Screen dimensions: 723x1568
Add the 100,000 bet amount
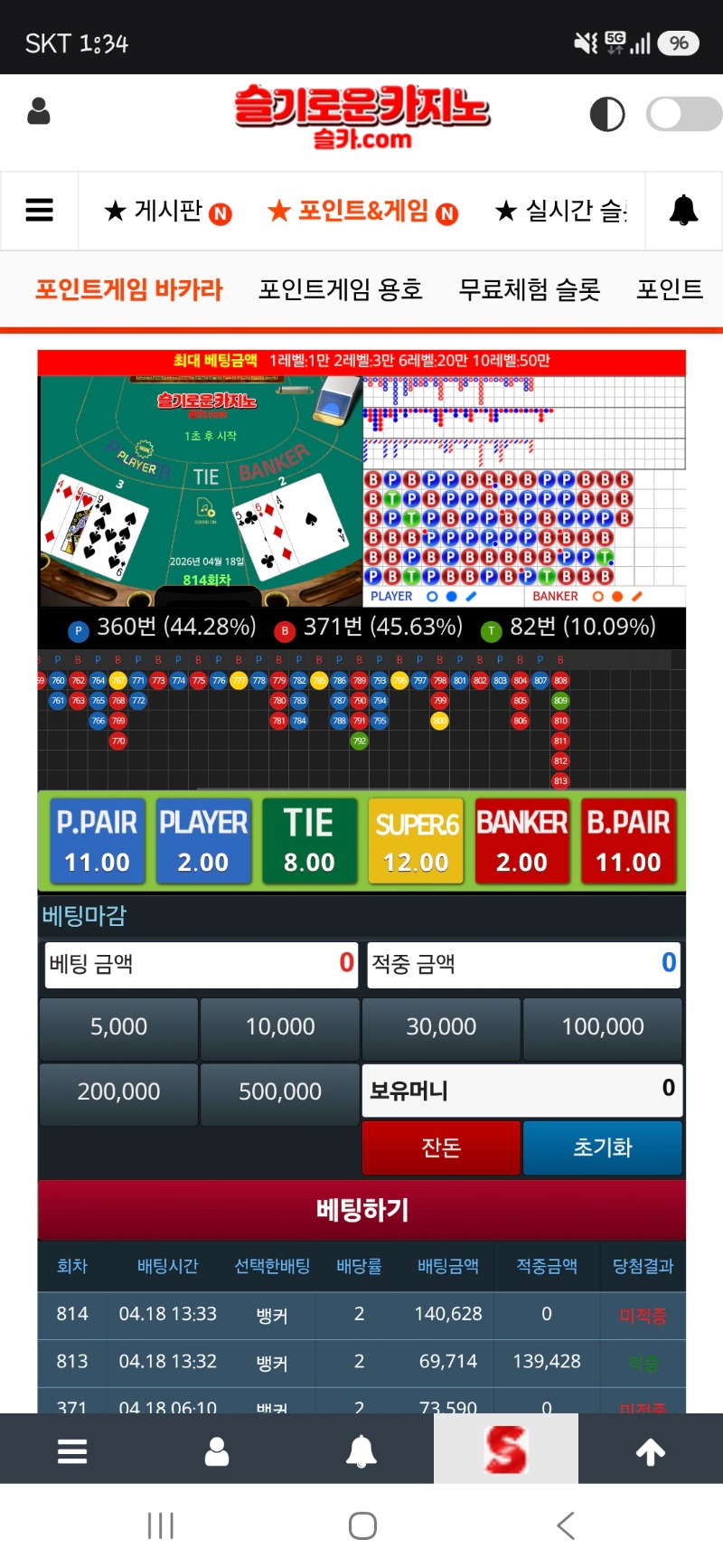pos(603,1027)
